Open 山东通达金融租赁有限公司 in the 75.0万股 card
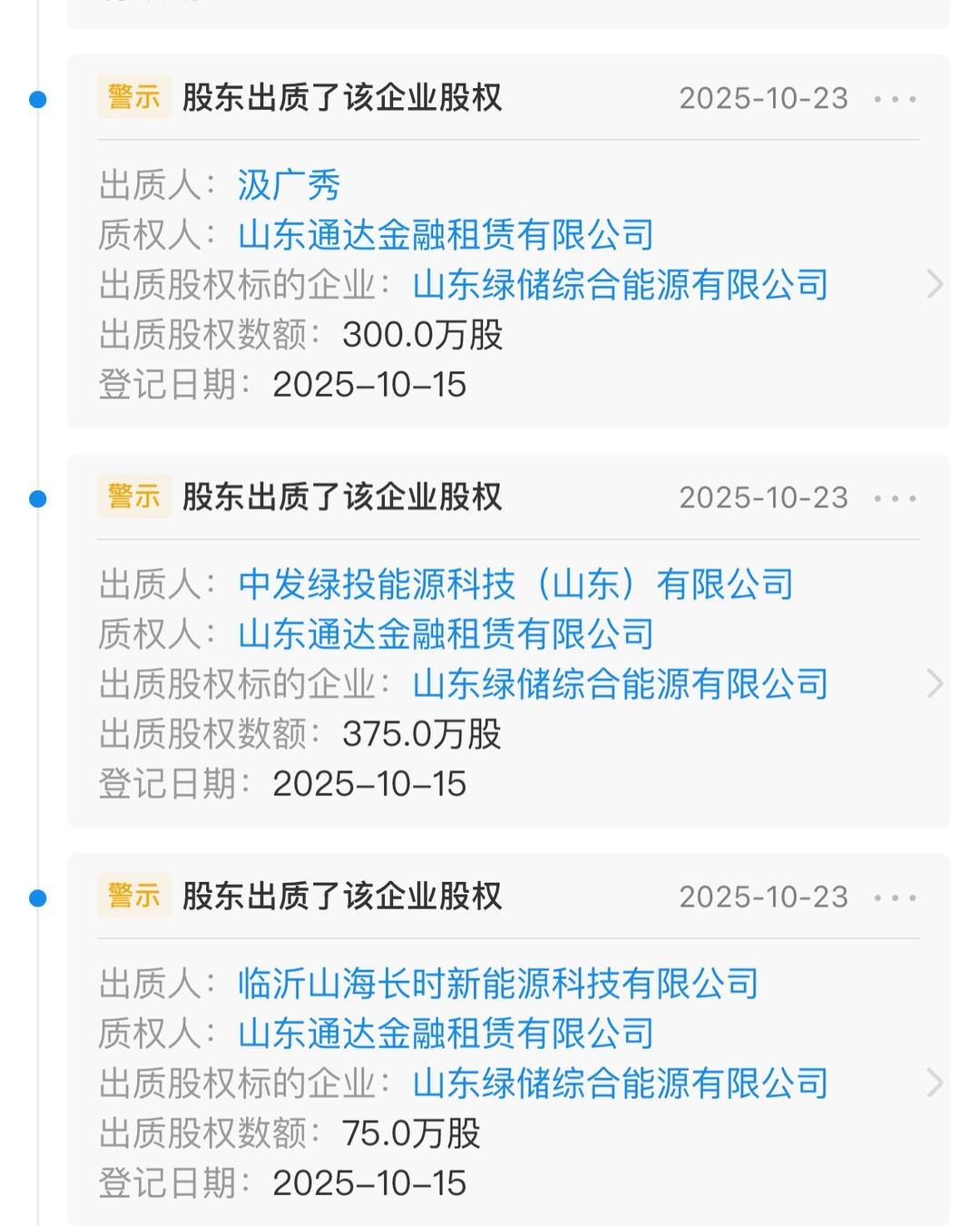 click(x=446, y=1034)
